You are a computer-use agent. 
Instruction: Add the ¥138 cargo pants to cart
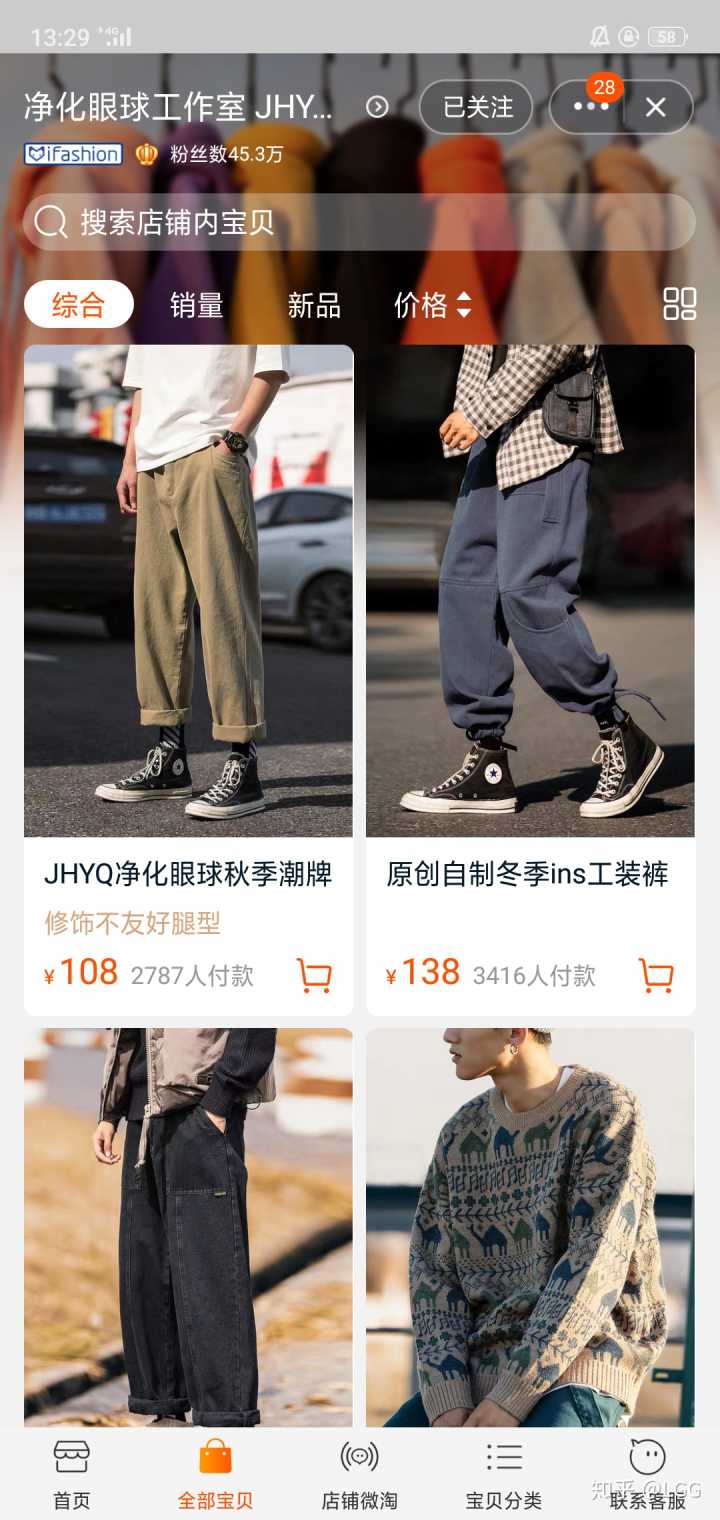point(656,974)
